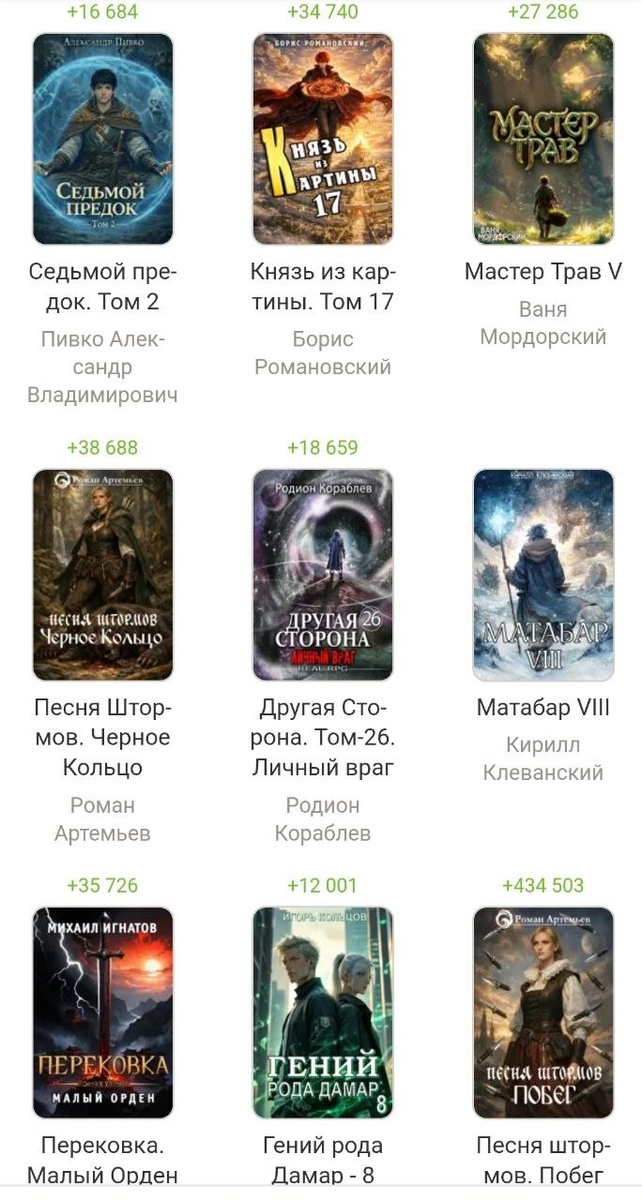The height and width of the screenshot is (1200, 642).
Task: View Другая Сторона. Том-26. Личный враг
Action: 323,575
